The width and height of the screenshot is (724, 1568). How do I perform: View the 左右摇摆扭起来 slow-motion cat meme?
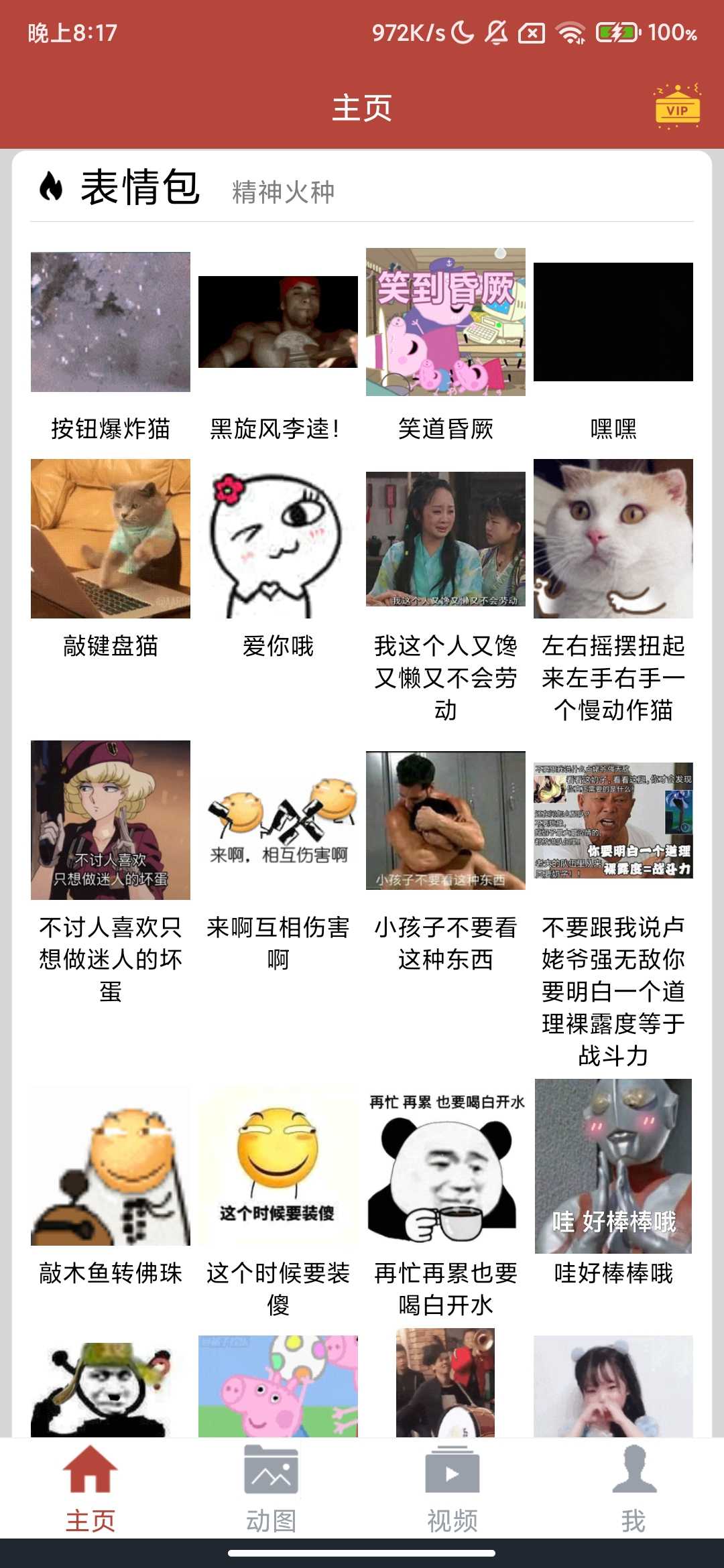tap(613, 539)
